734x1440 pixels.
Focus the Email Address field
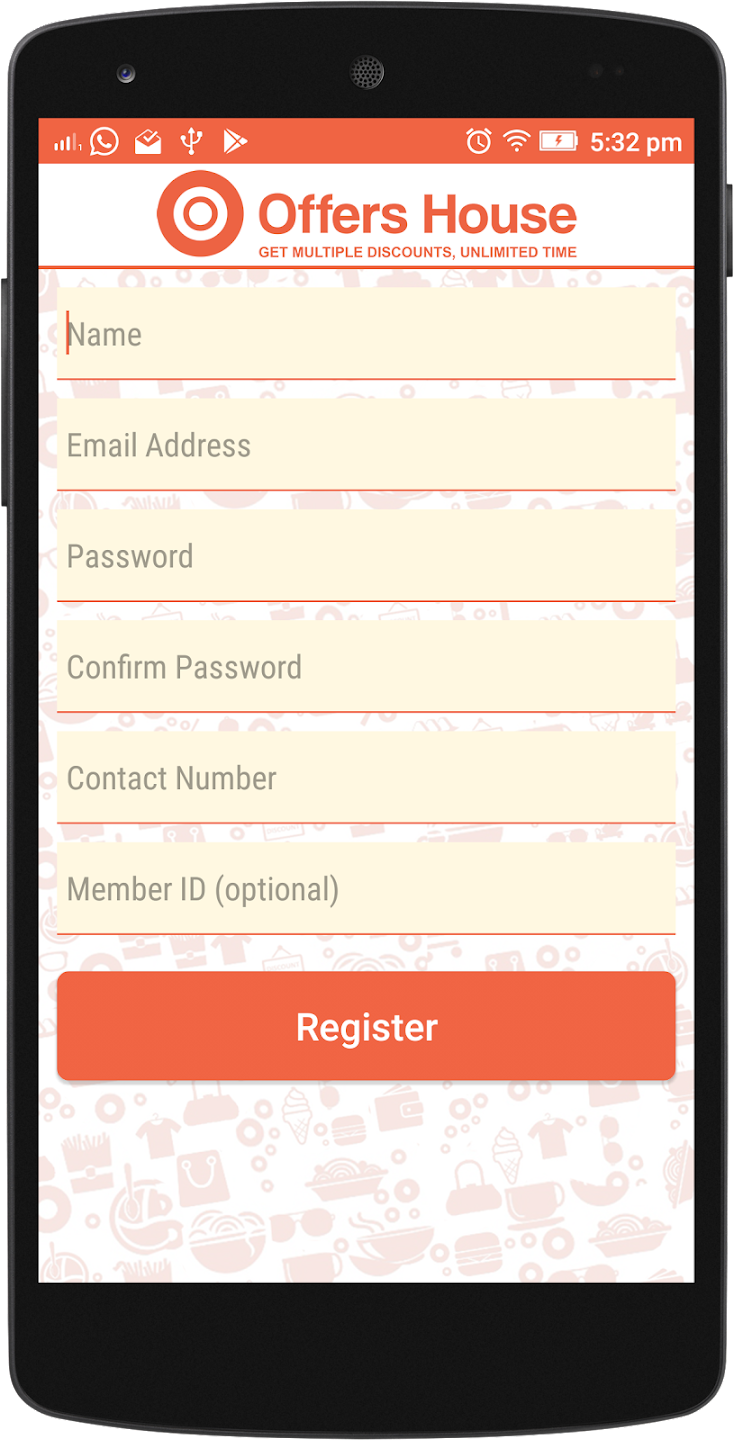[x=366, y=445]
